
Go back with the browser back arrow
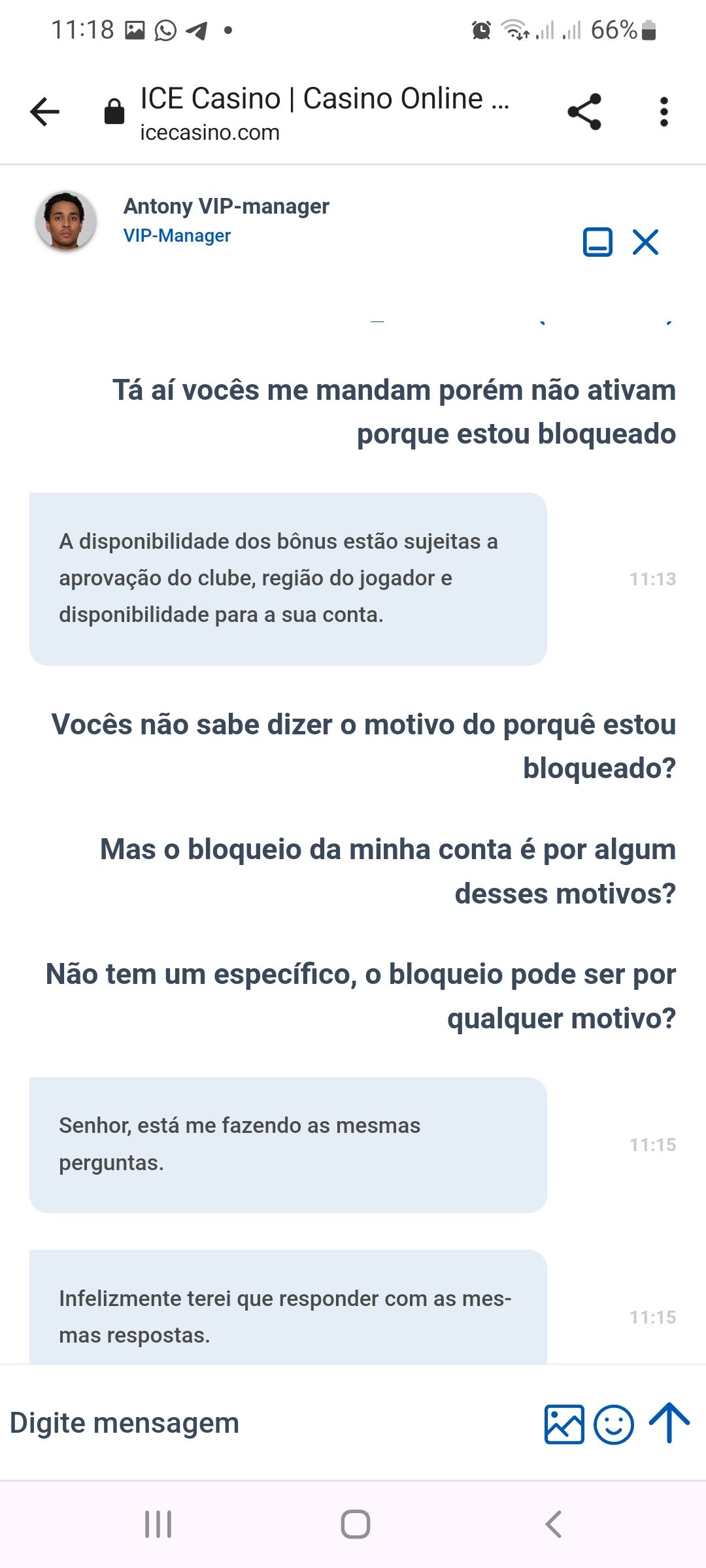43,112
